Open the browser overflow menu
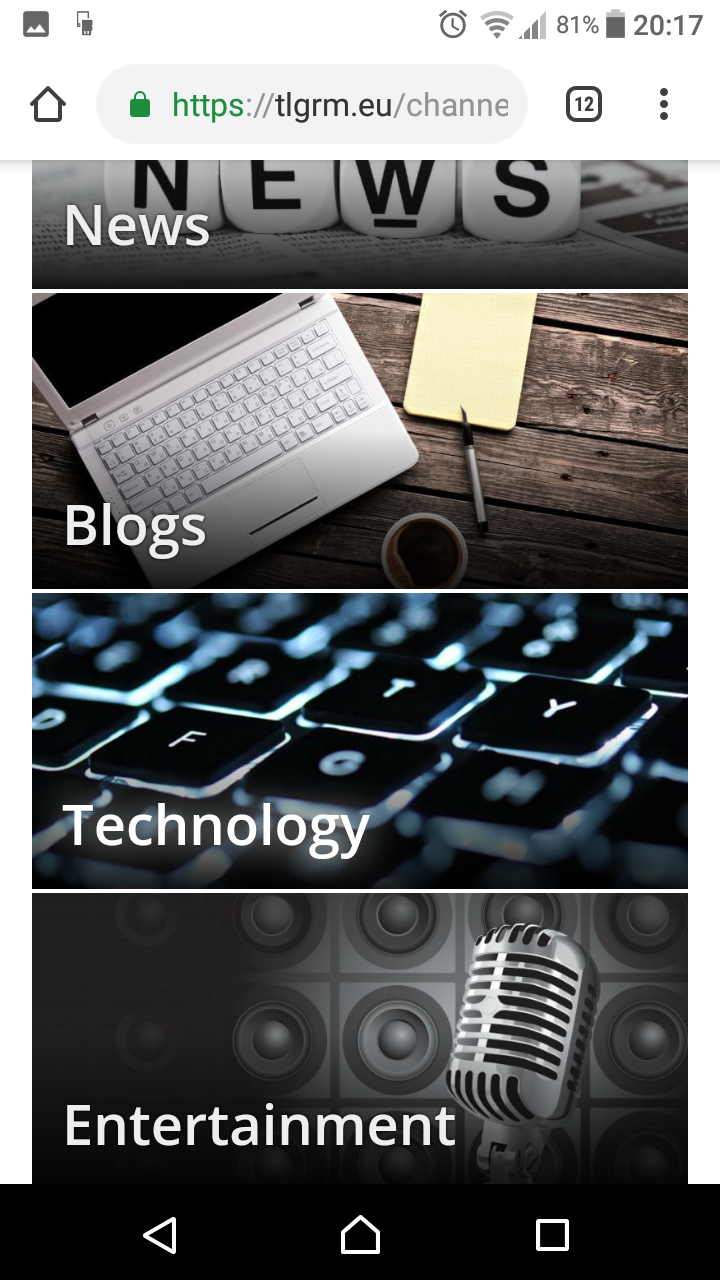720x1280 pixels. [x=663, y=104]
